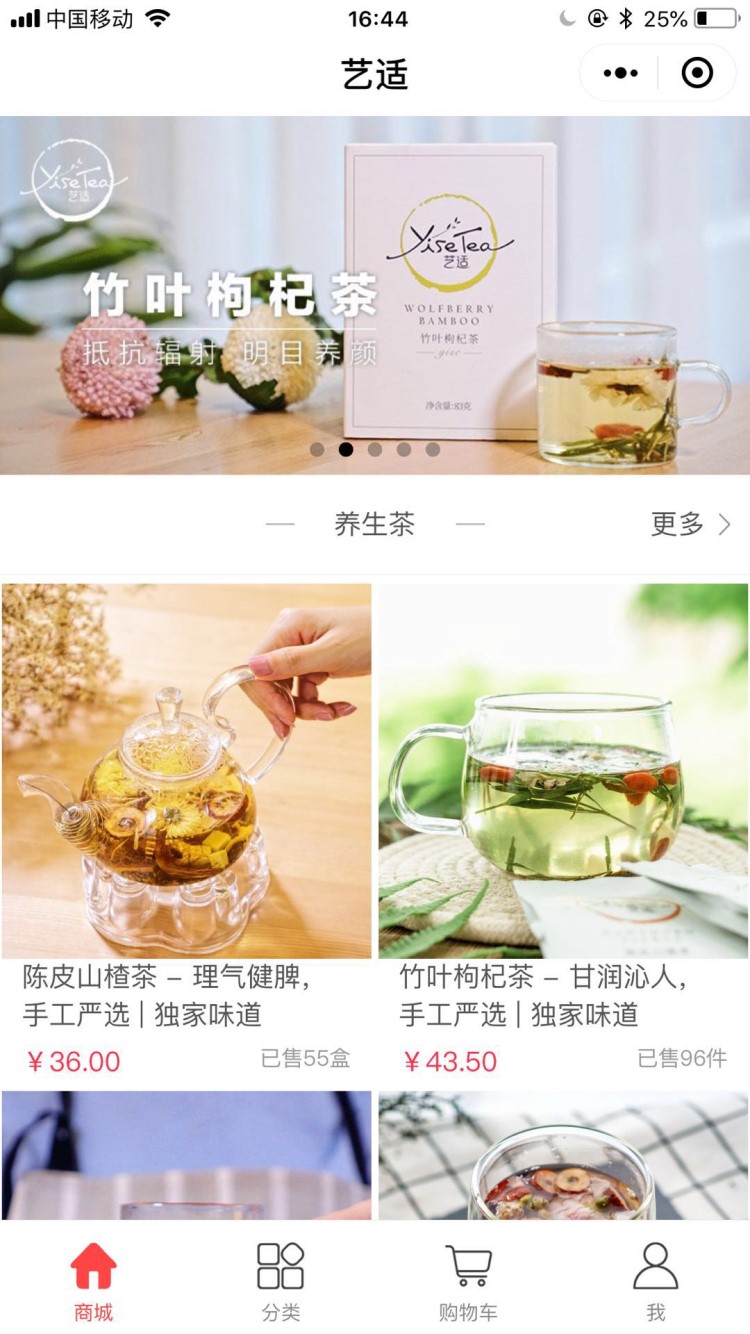
Task: Tap the 更多 link for 养生茶
Action: [690, 524]
